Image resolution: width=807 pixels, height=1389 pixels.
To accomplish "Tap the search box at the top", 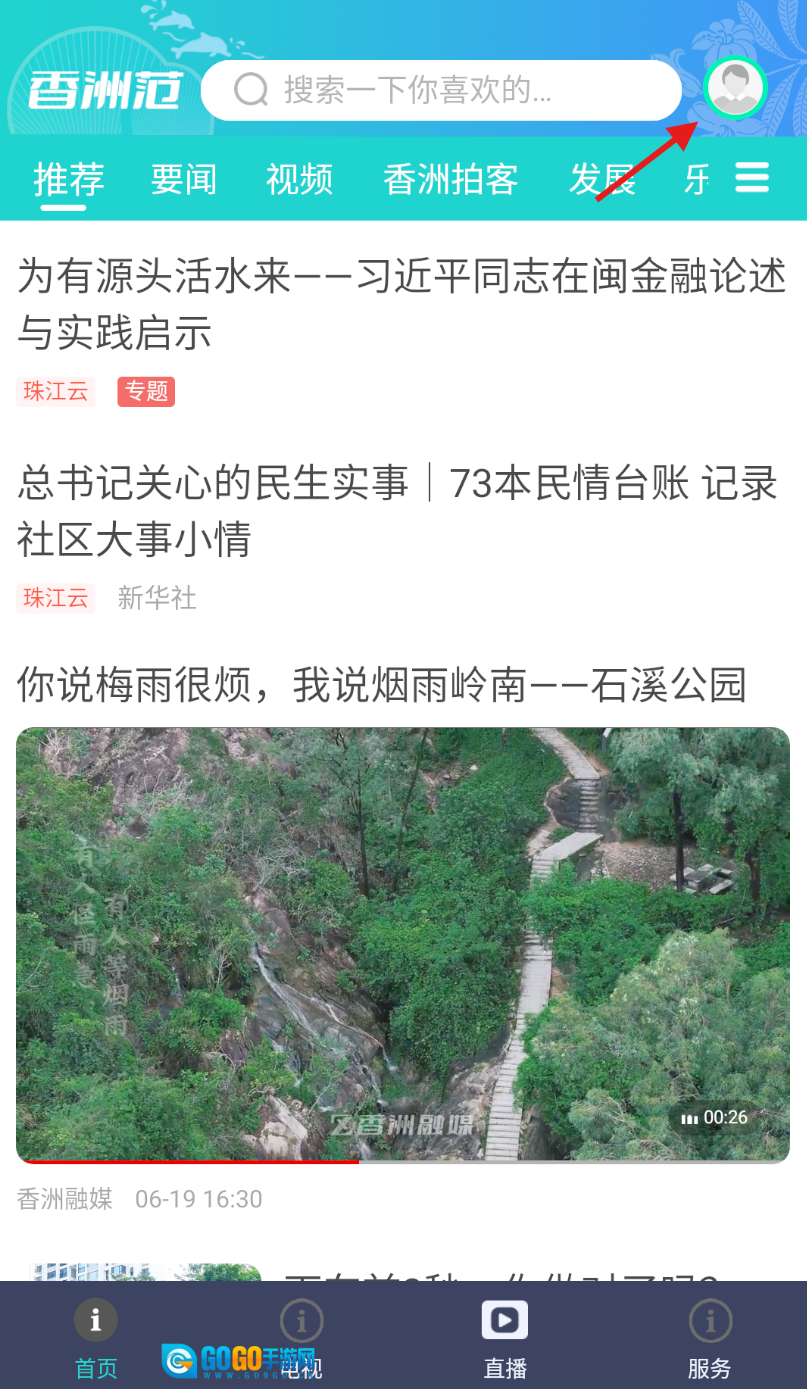I will pyautogui.click(x=440, y=90).
